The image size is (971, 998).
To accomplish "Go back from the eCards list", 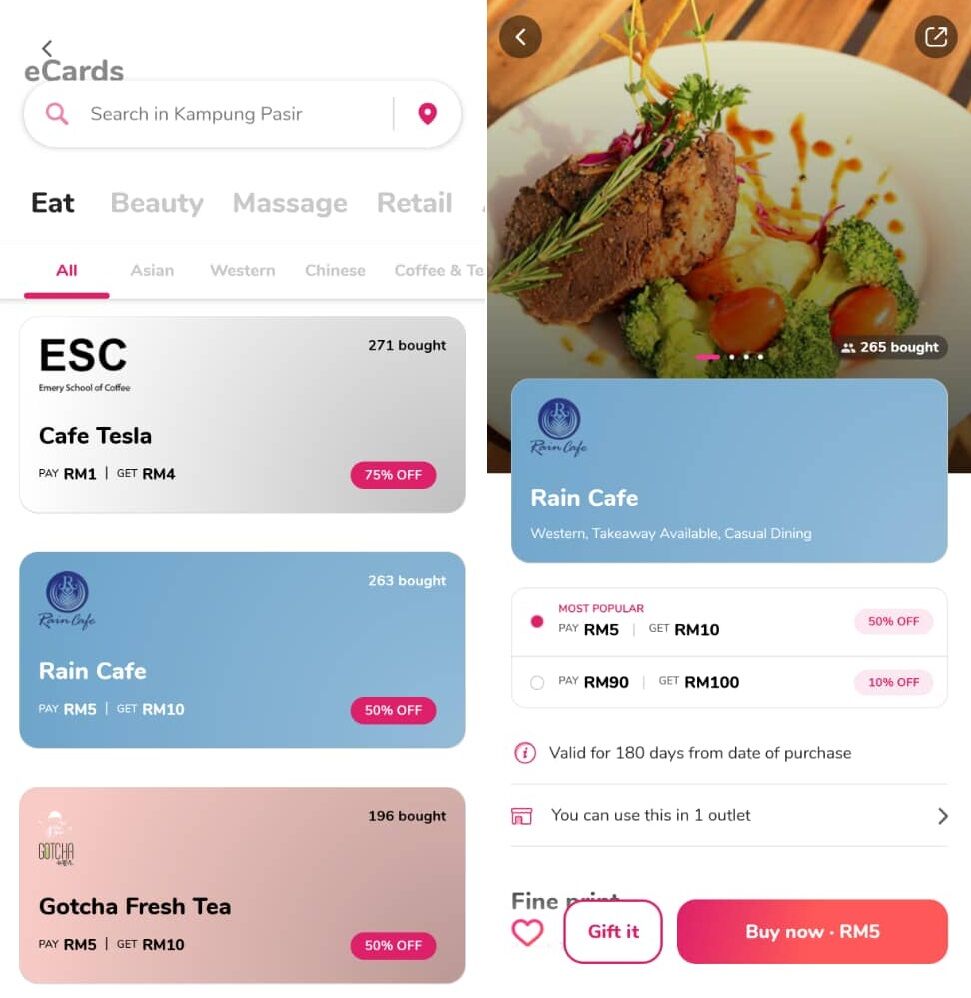I will (47, 48).
